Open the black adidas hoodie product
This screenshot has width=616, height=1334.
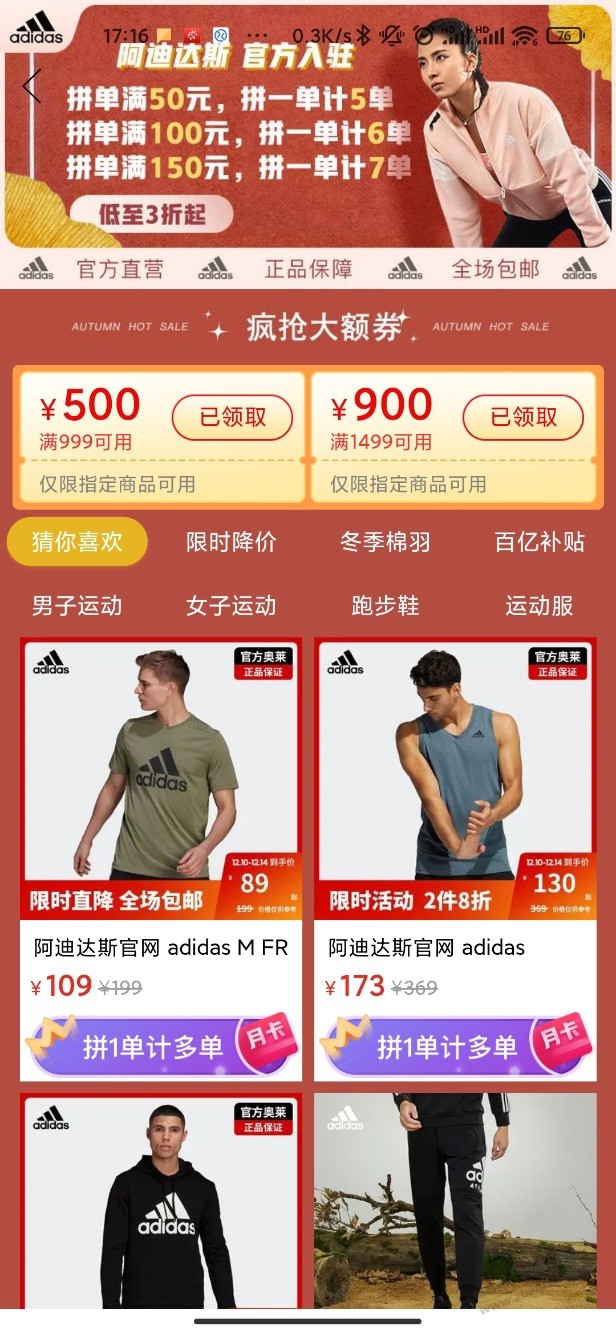pos(161,1200)
